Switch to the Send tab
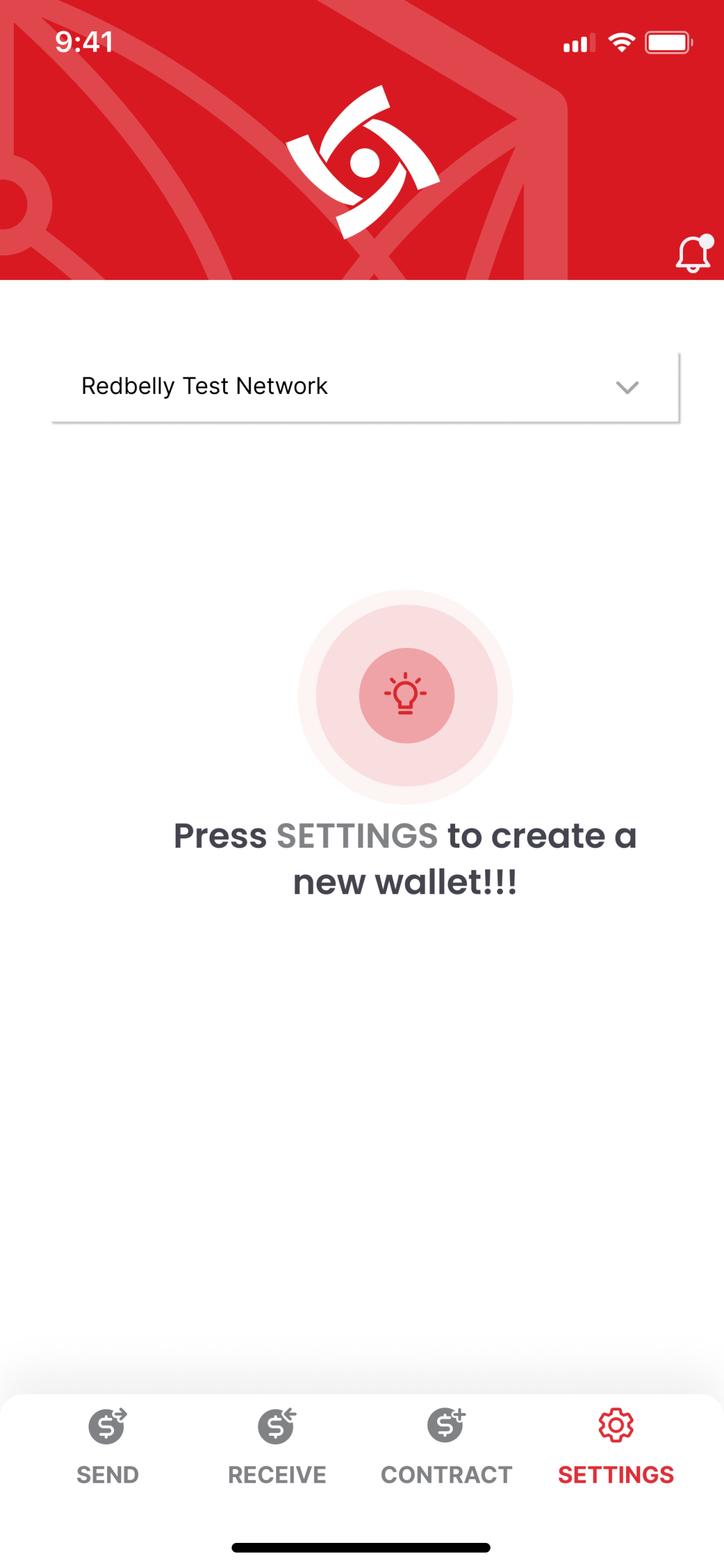Viewport: 724px width, 1568px height. pyautogui.click(x=107, y=1447)
